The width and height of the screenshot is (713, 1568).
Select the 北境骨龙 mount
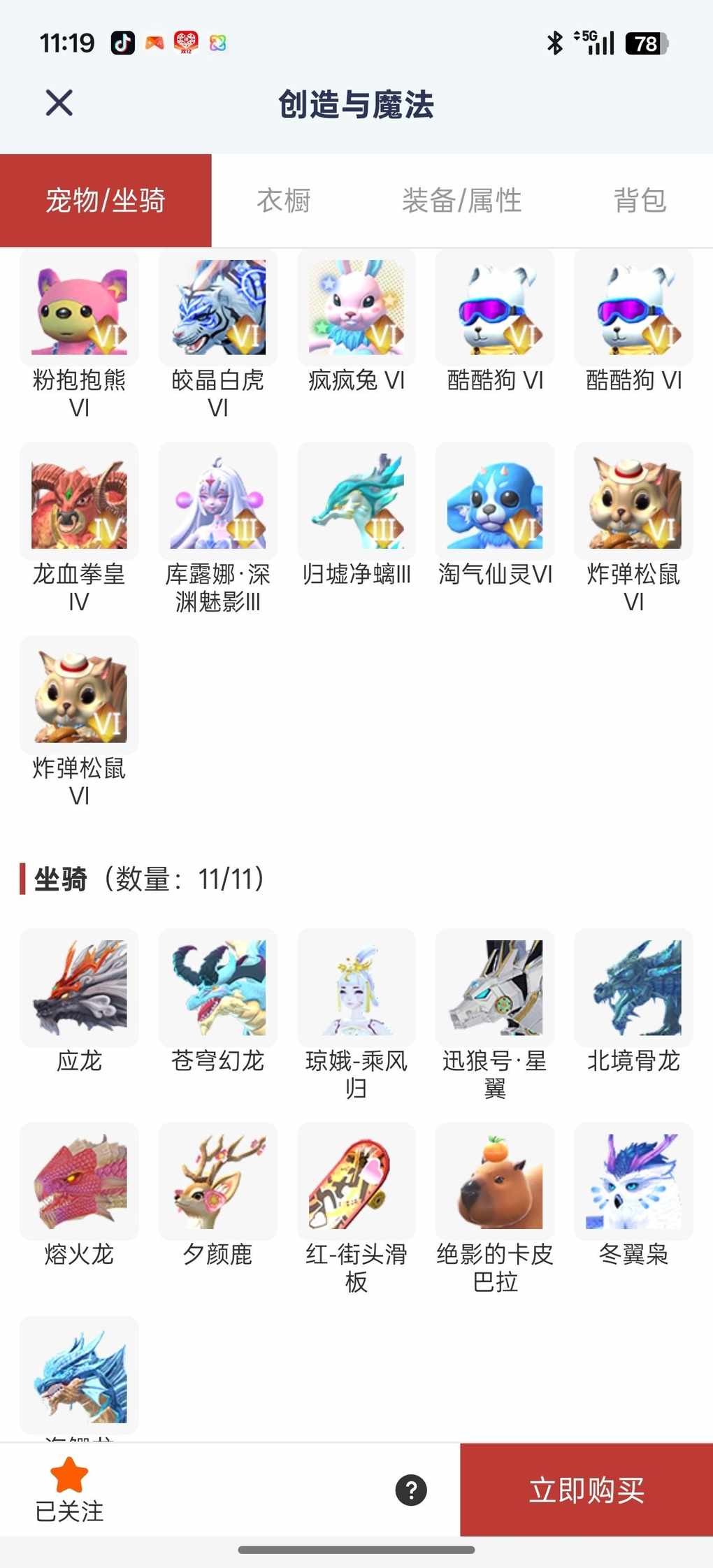(x=633, y=988)
